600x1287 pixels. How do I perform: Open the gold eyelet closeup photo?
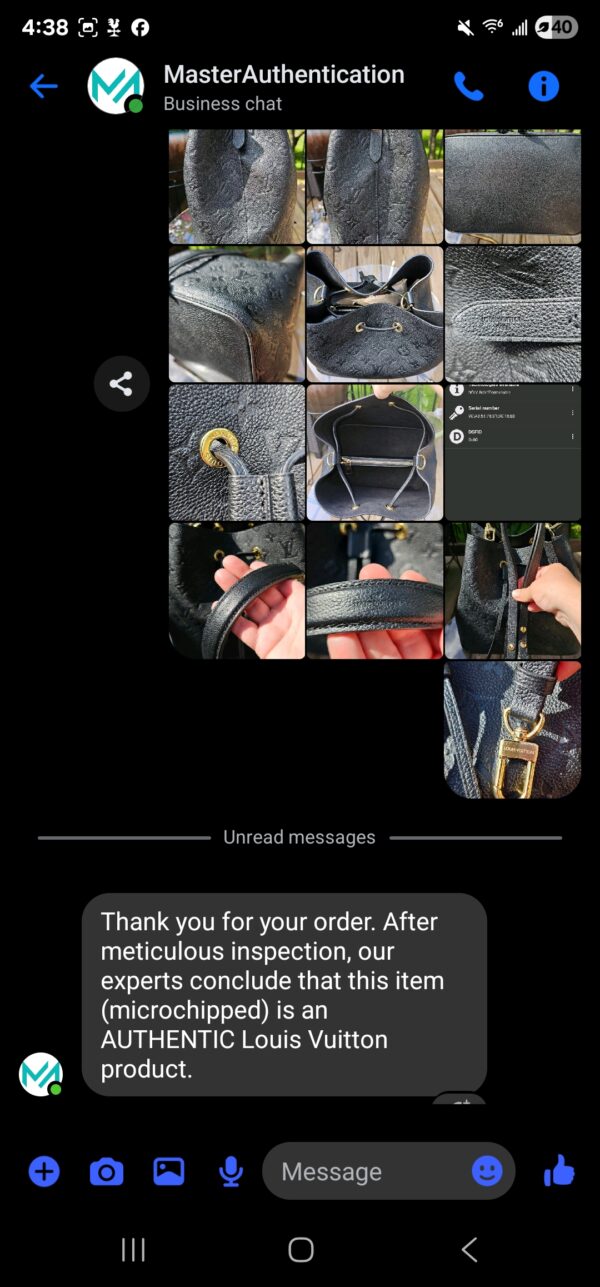(x=237, y=452)
